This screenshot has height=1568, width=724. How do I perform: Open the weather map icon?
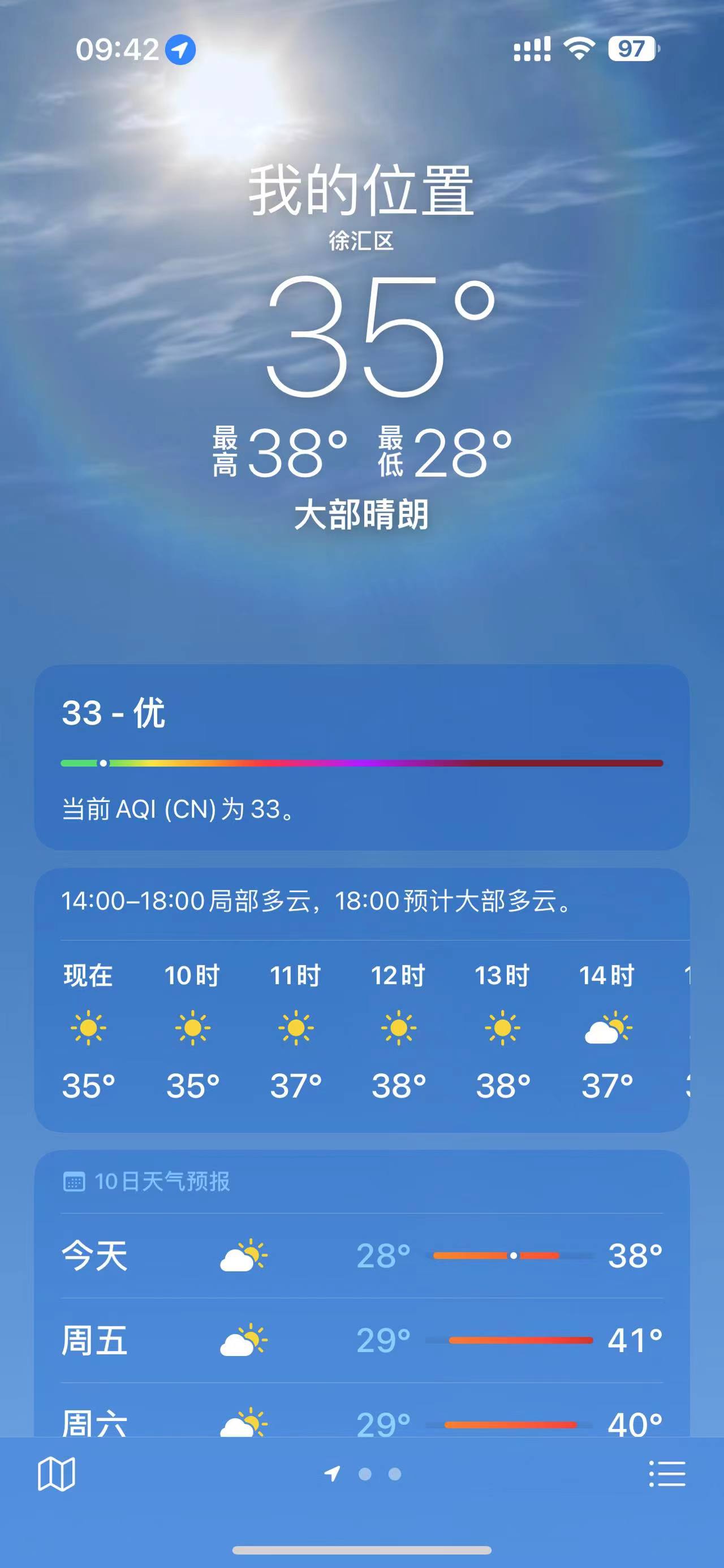(56, 1474)
